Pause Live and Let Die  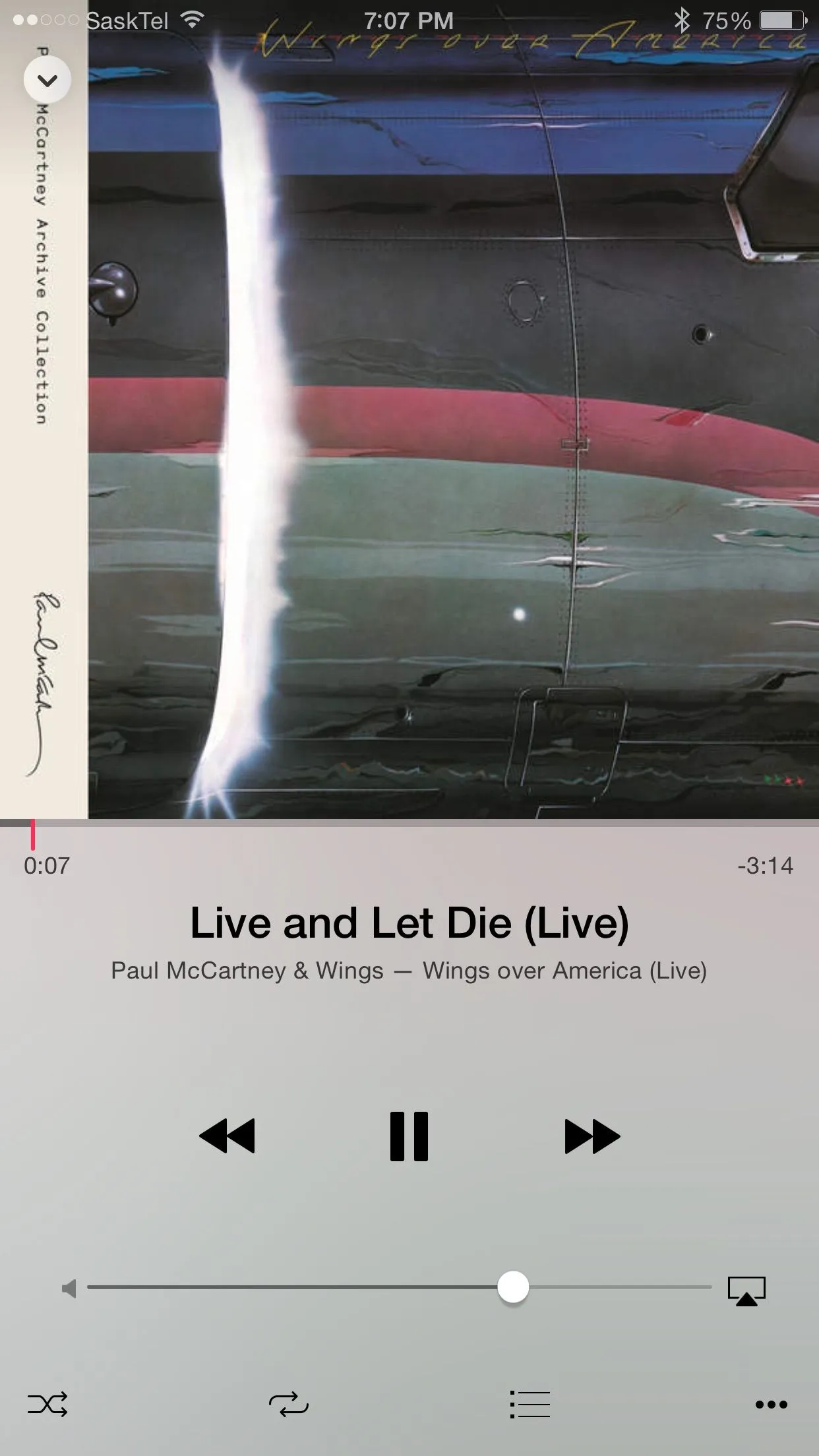[409, 1136]
